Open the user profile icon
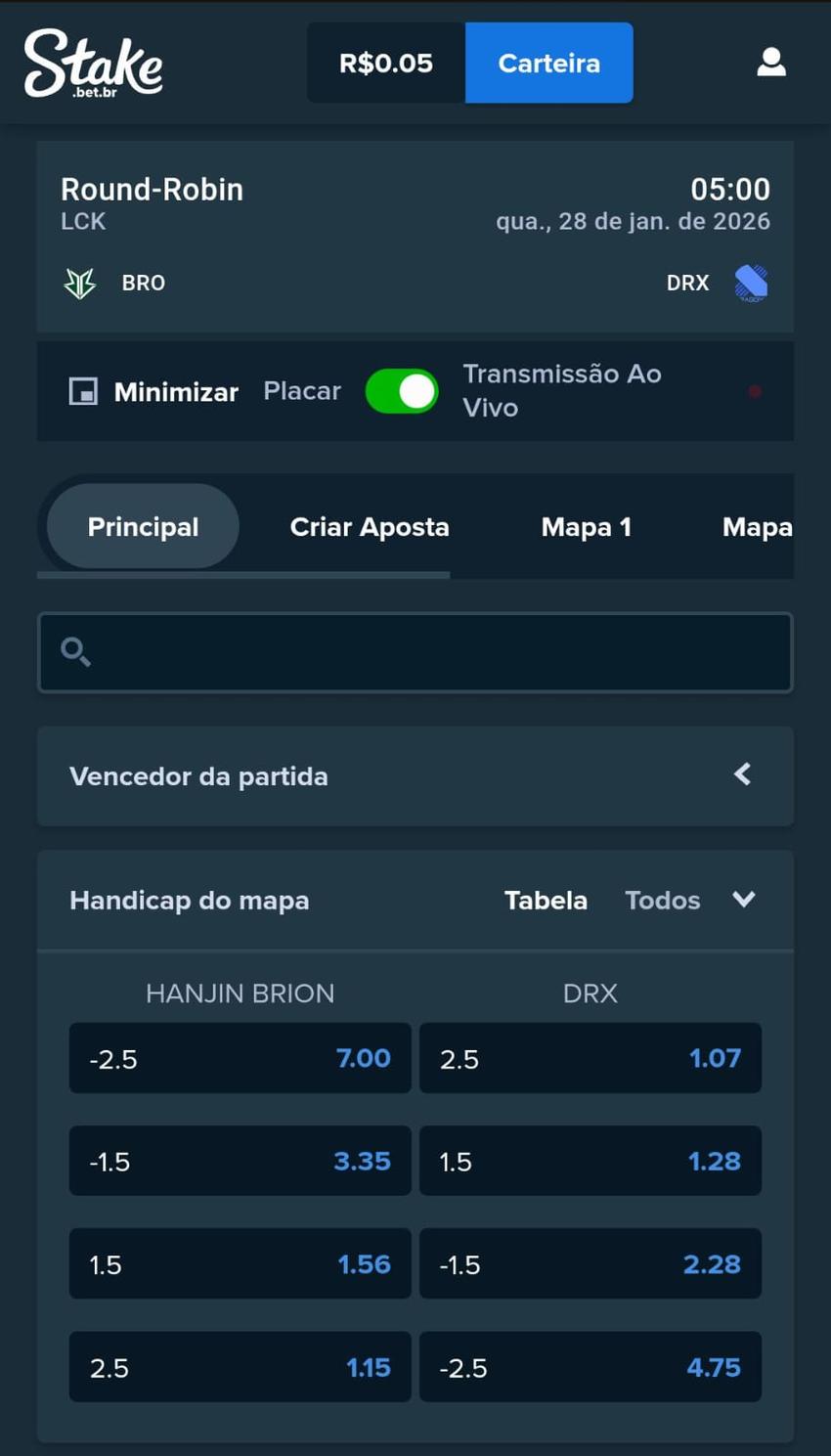The height and width of the screenshot is (1456, 831). click(770, 63)
